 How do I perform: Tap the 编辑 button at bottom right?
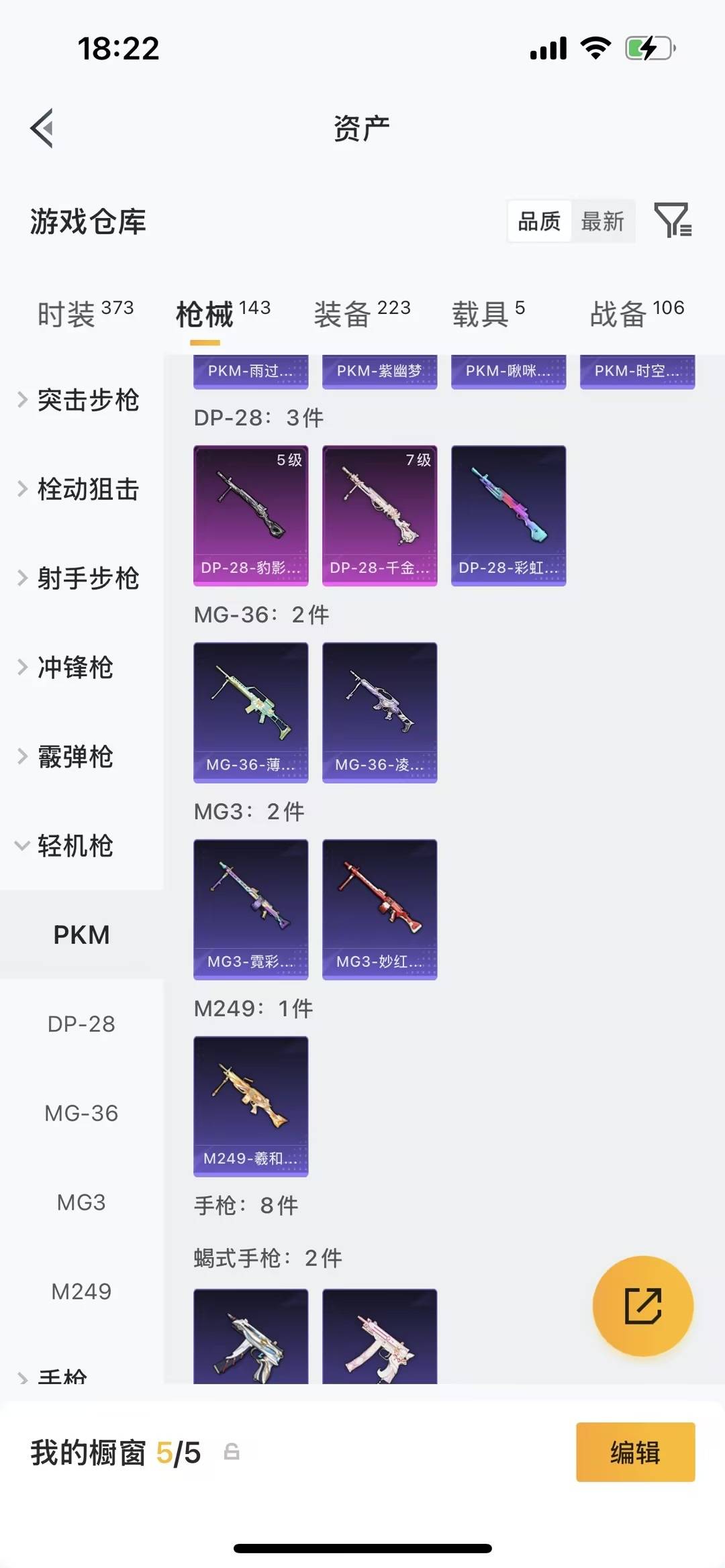634,1452
